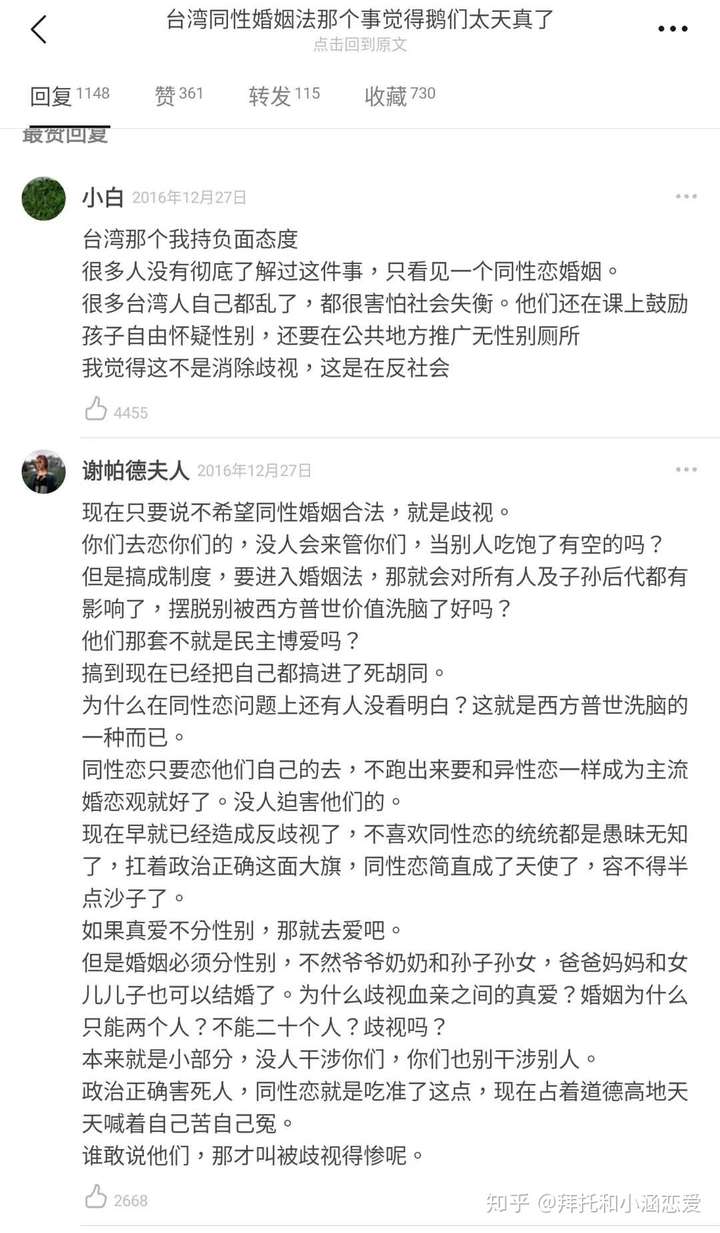Open more options on 谢帕德夫人's comment

click(x=686, y=470)
